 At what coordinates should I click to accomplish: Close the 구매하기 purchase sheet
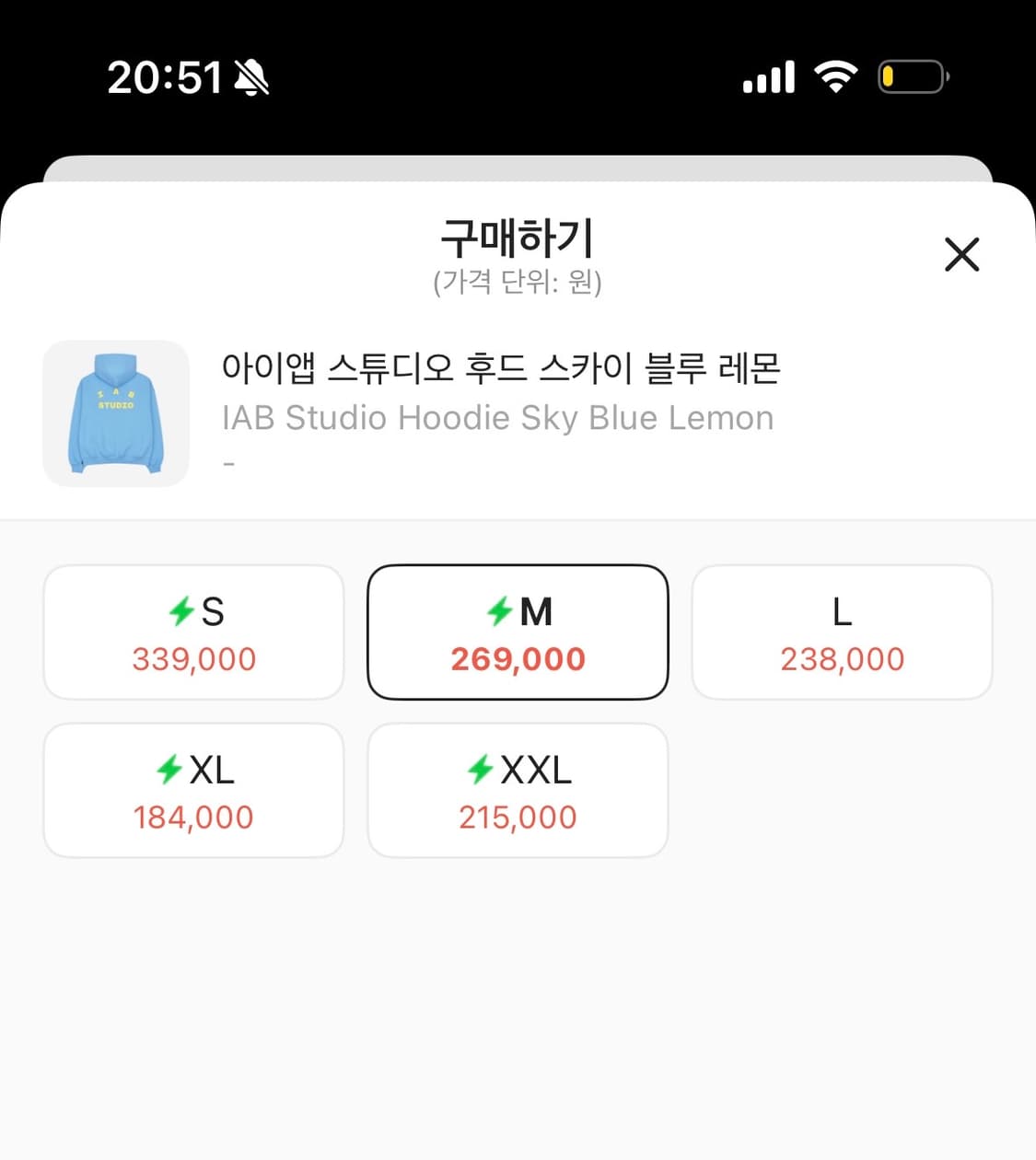961,255
